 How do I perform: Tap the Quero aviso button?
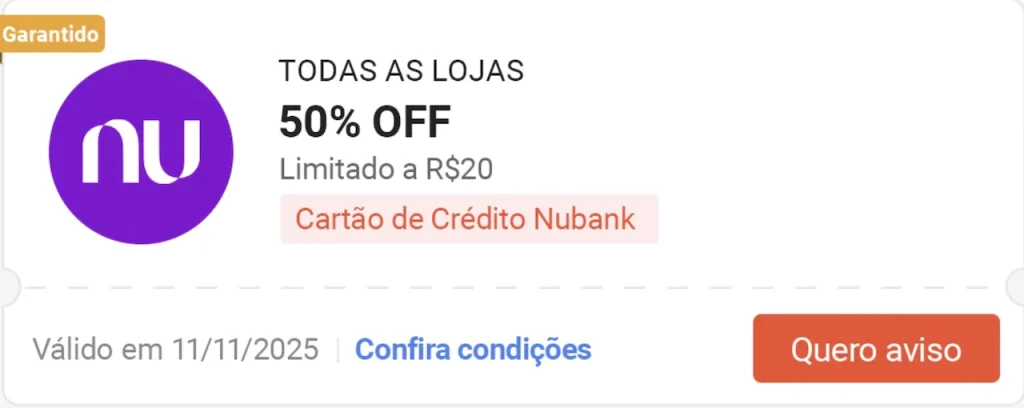(875, 349)
